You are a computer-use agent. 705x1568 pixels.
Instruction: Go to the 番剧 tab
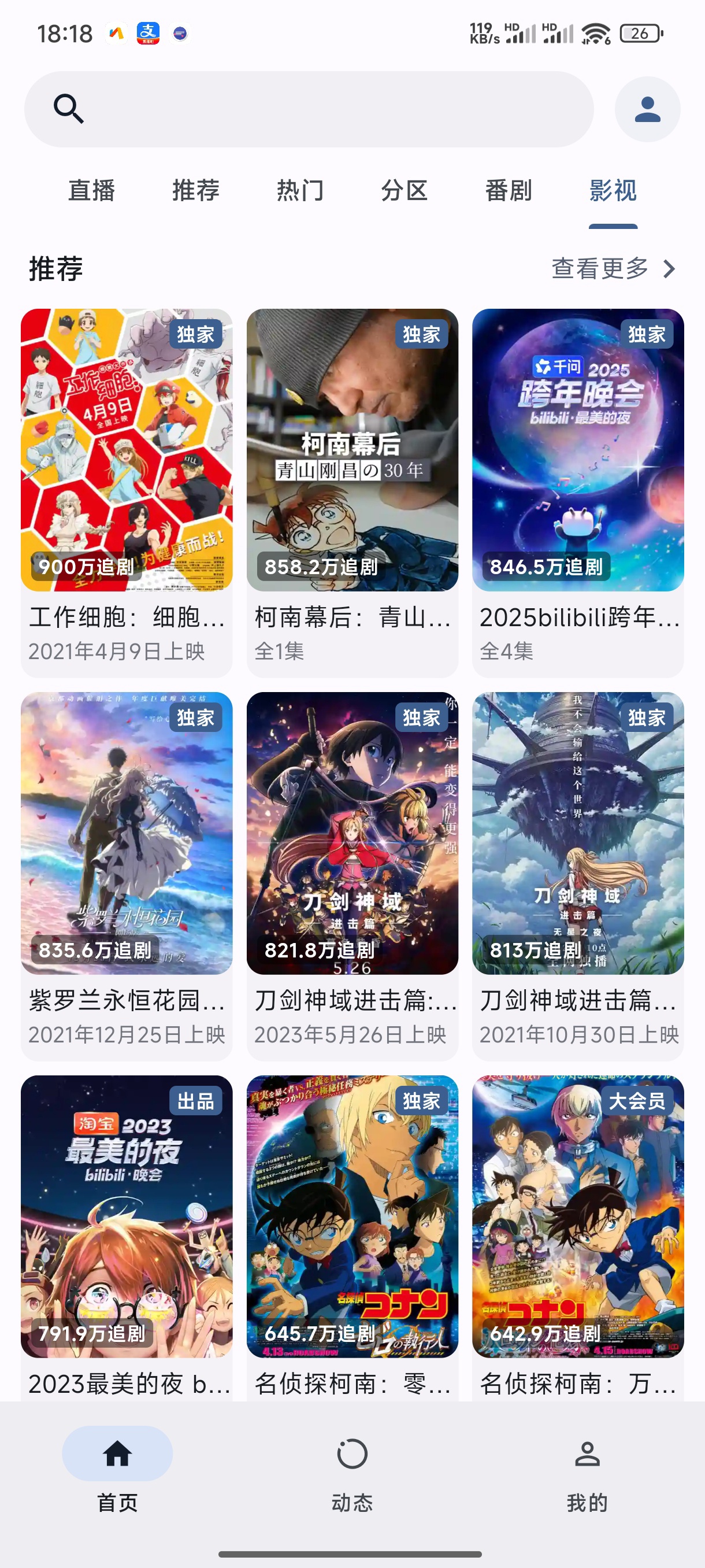click(509, 191)
